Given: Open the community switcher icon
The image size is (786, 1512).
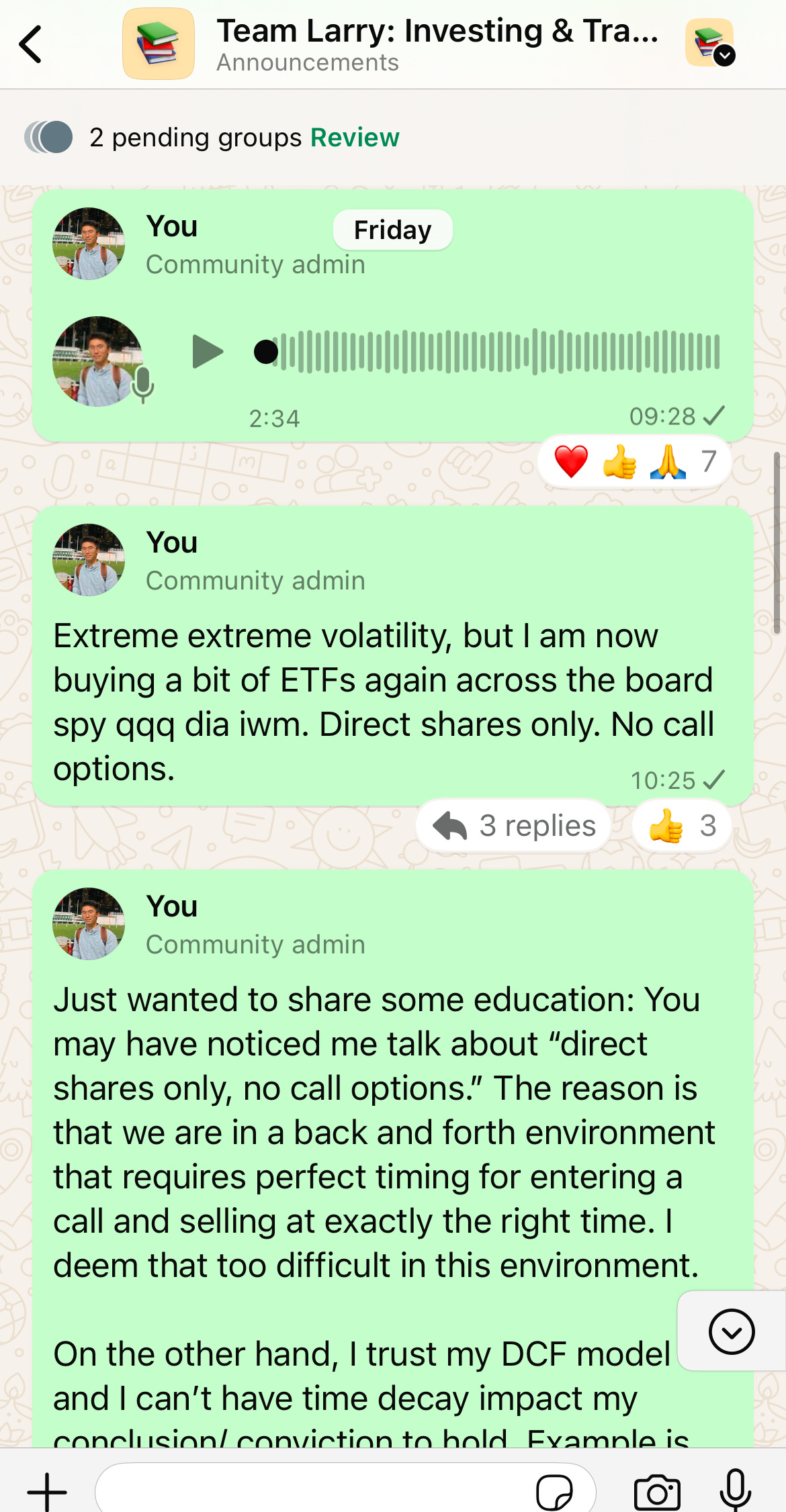Looking at the screenshot, I should 710,44.
